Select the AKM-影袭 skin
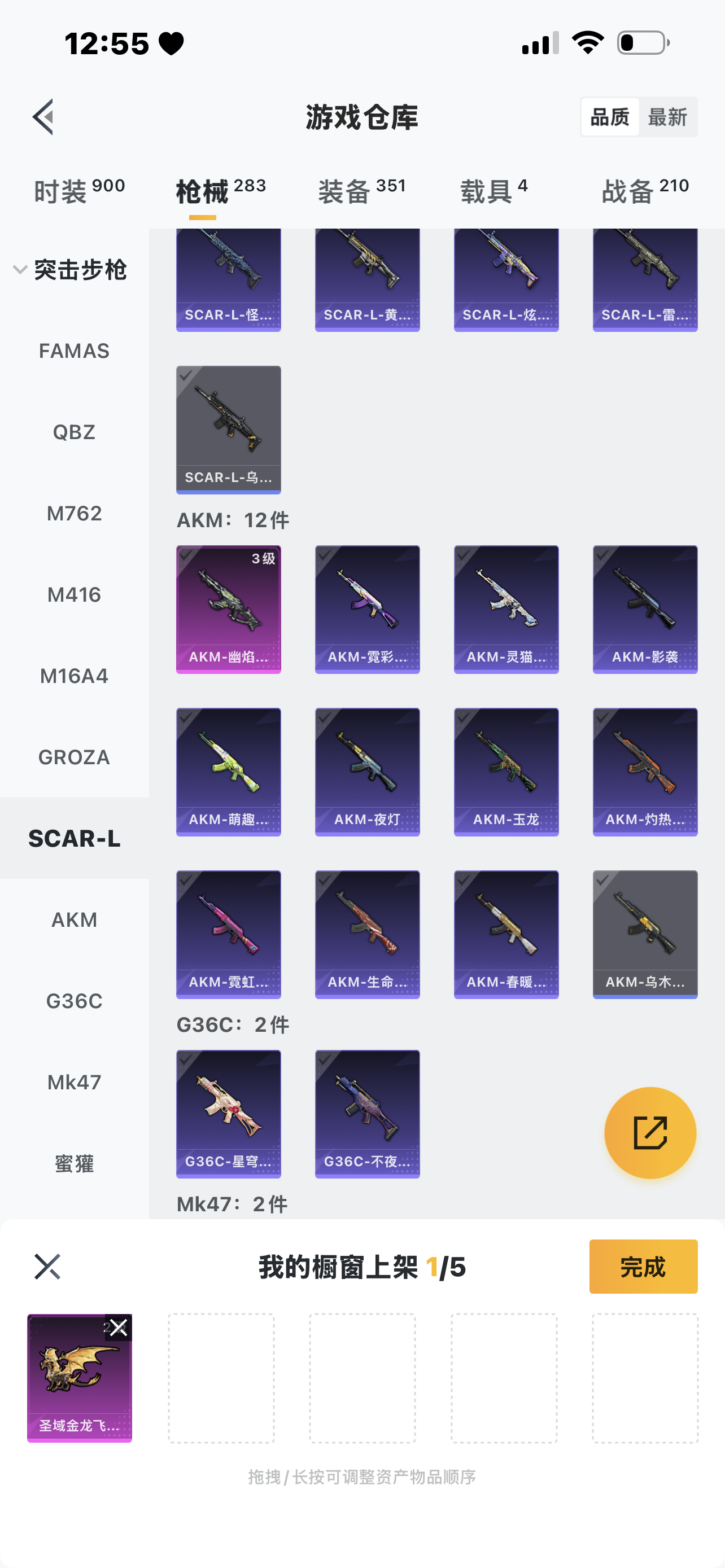Screen dimensions: 725x1568 coord(645,608)
